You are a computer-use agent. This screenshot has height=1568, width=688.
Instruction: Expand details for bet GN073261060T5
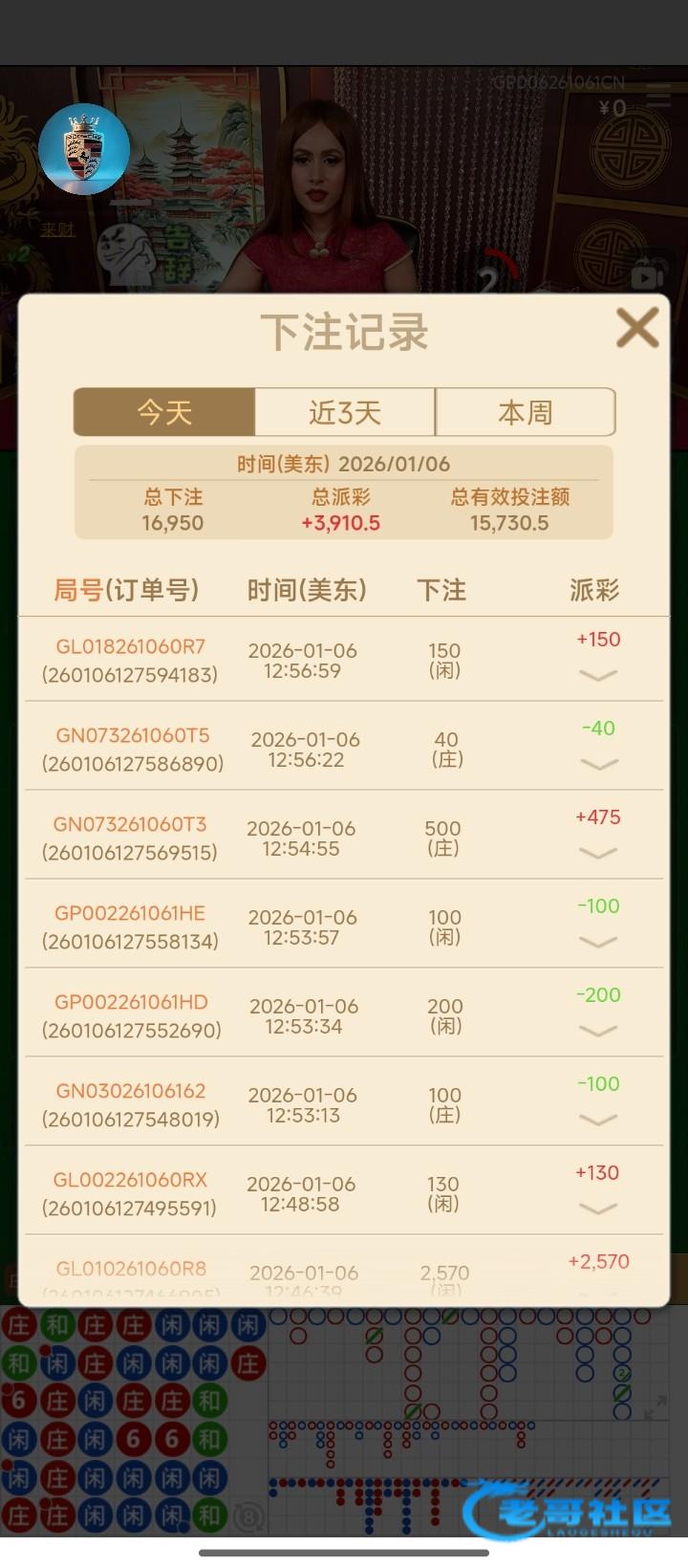click(598, 764)
